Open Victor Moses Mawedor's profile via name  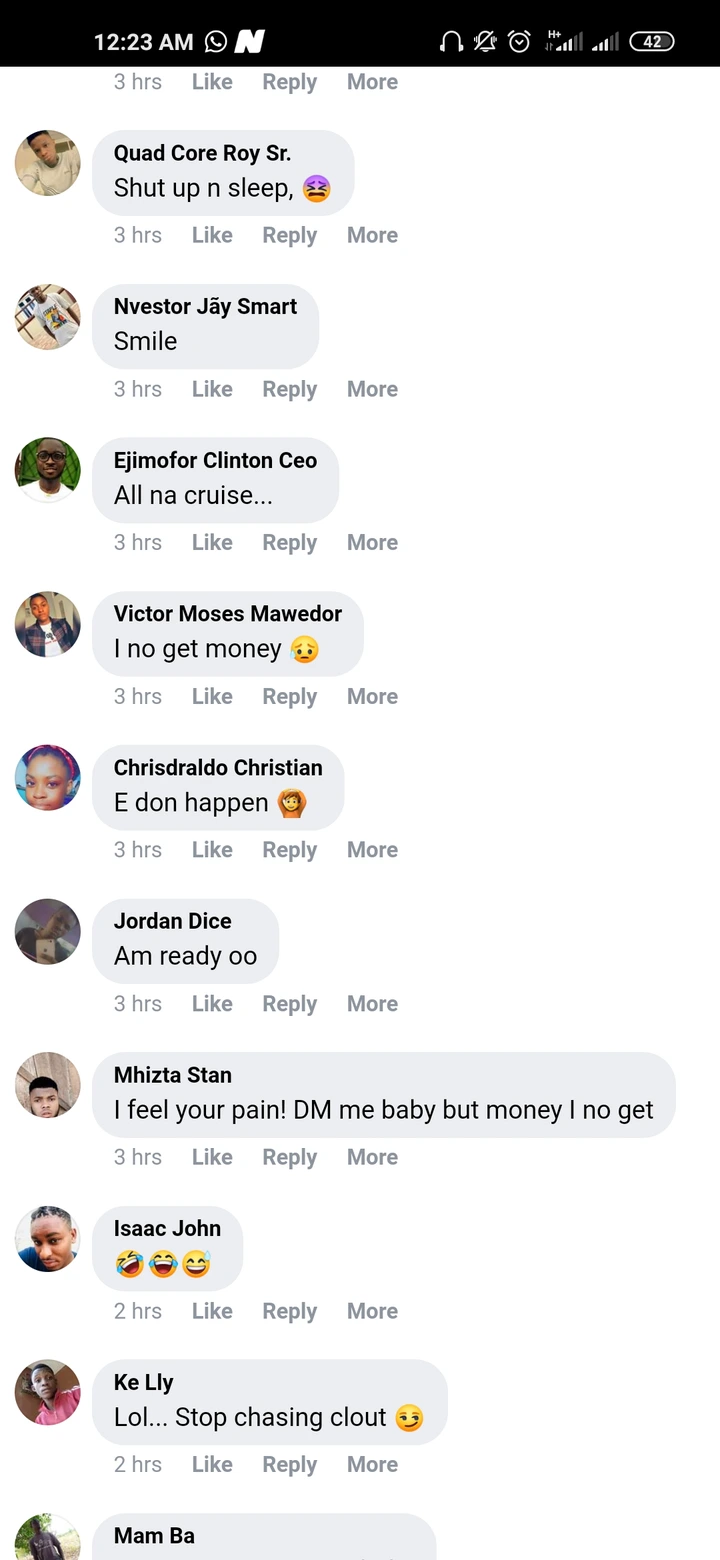pyautogui.click(x=227, y=614)
